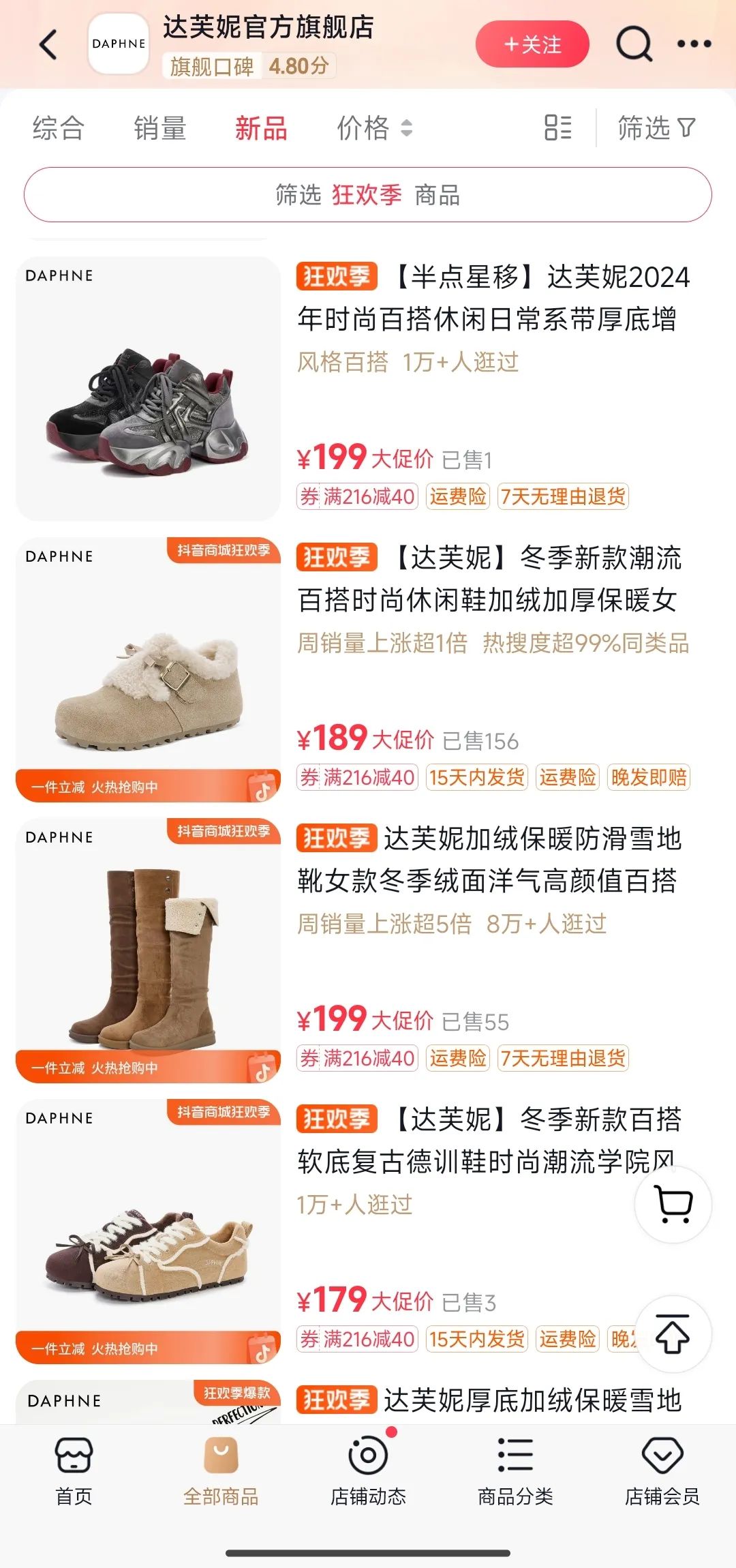Open the ¥189 fleece casual shoes product
This screenshot has height=1568, width=736.
[x=489, y=579]
